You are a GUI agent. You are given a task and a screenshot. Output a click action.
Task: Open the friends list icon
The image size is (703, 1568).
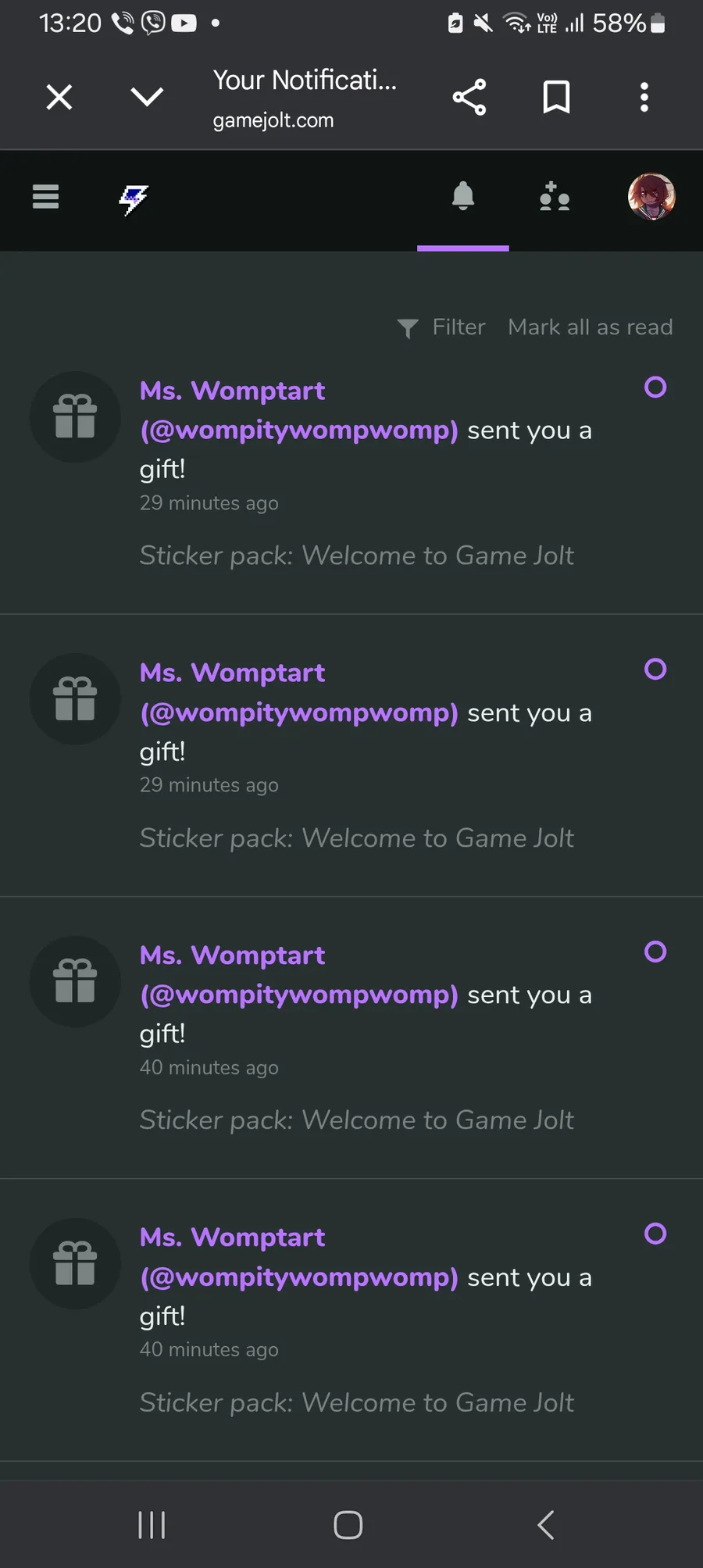tap(555, 197)
